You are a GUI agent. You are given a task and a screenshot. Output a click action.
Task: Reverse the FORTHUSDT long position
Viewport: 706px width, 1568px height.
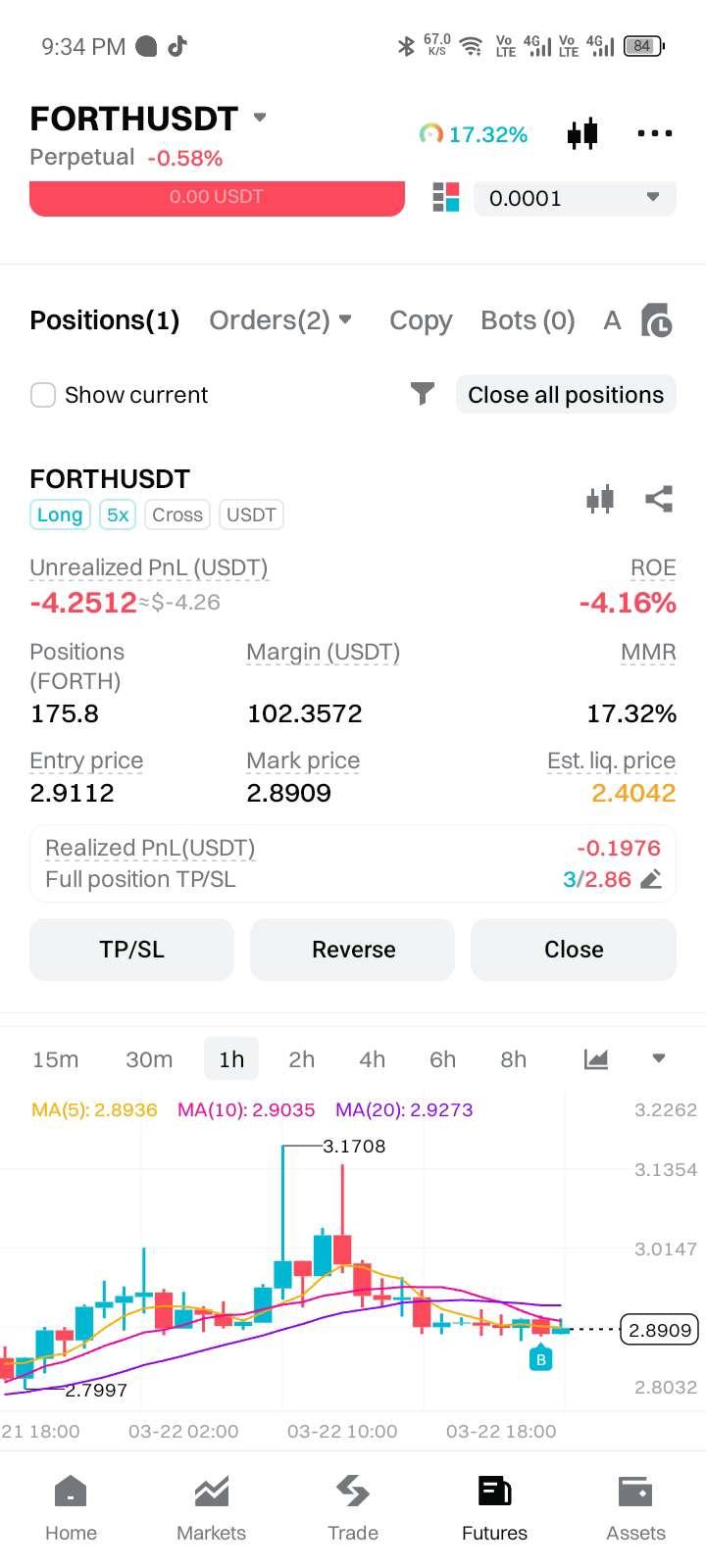353,950
